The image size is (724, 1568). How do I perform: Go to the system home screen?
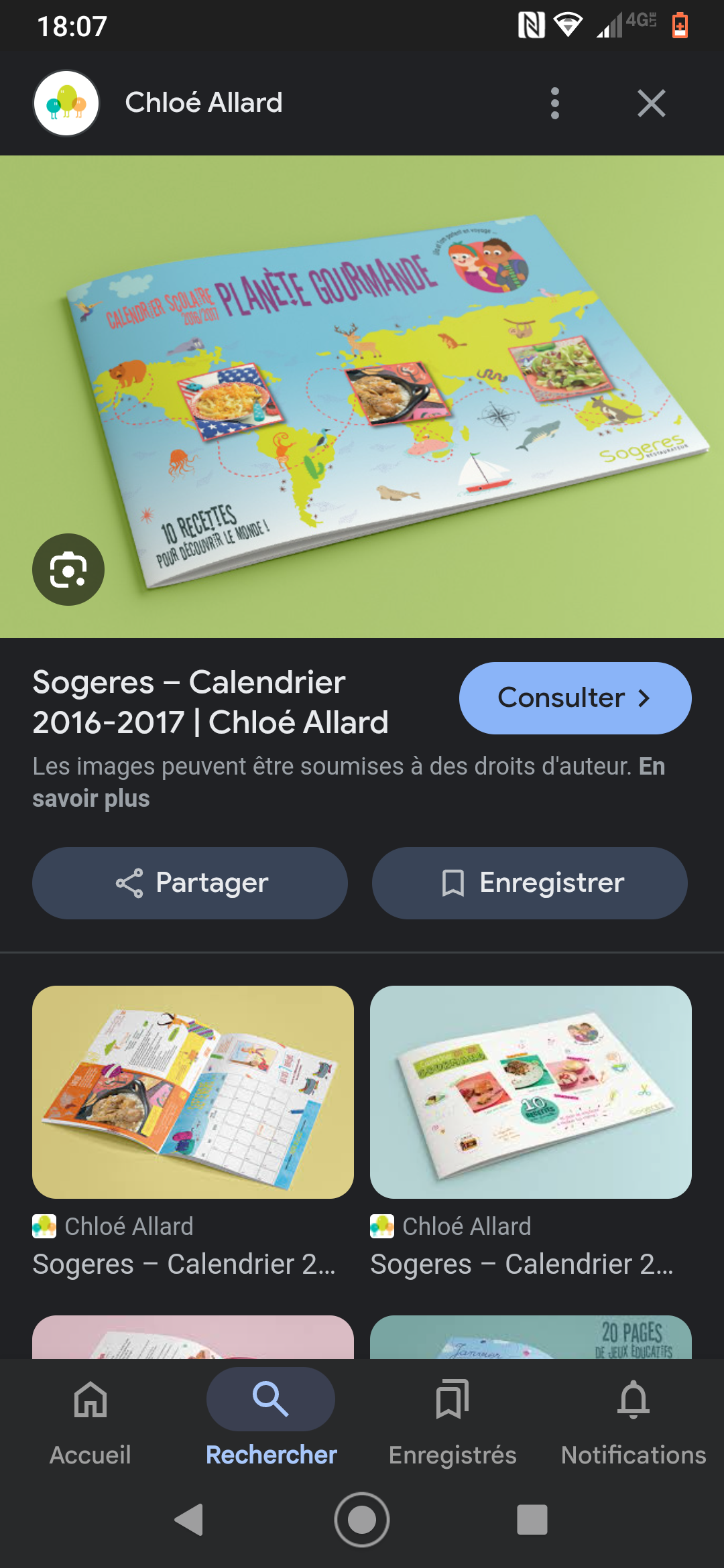[362, 1519]
